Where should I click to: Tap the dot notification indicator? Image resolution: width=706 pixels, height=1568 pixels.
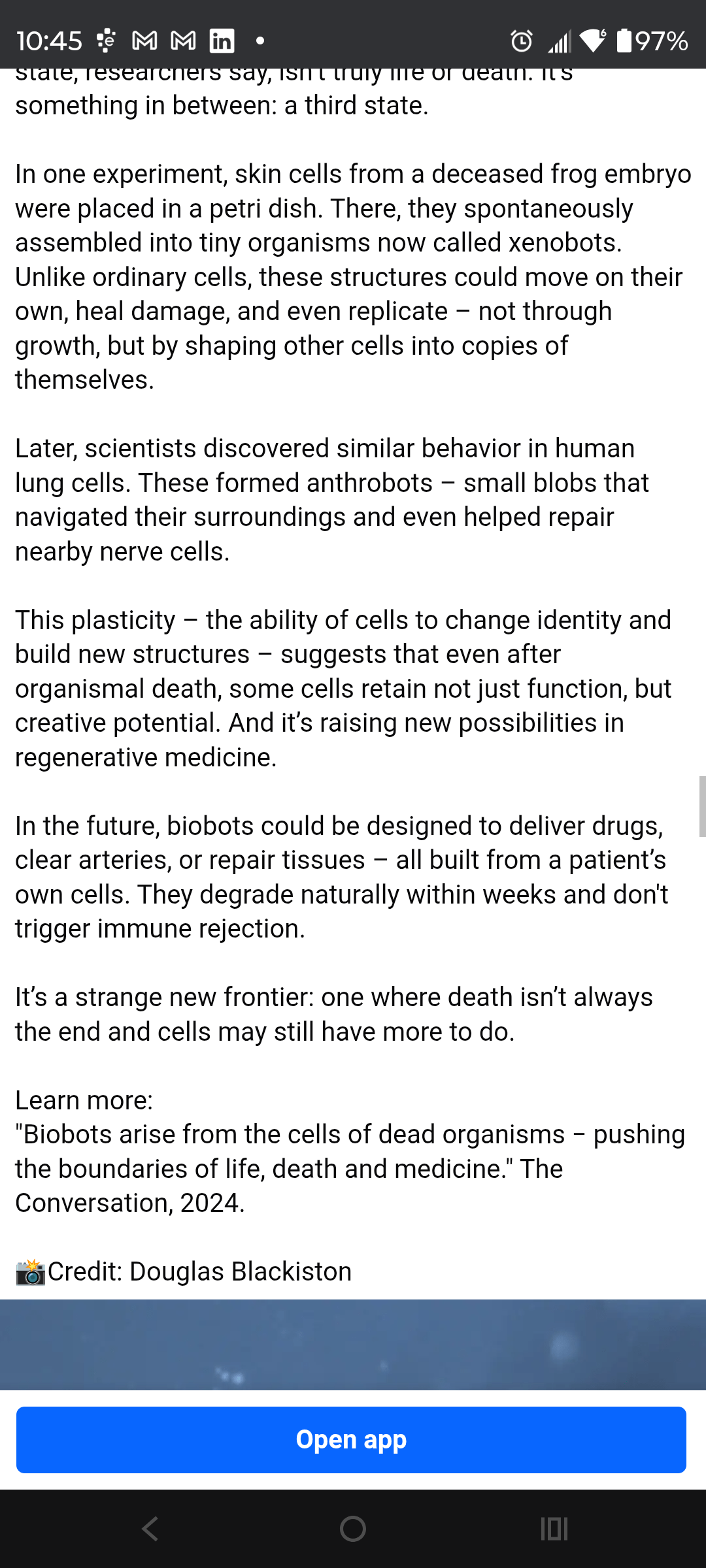[260, 41]
